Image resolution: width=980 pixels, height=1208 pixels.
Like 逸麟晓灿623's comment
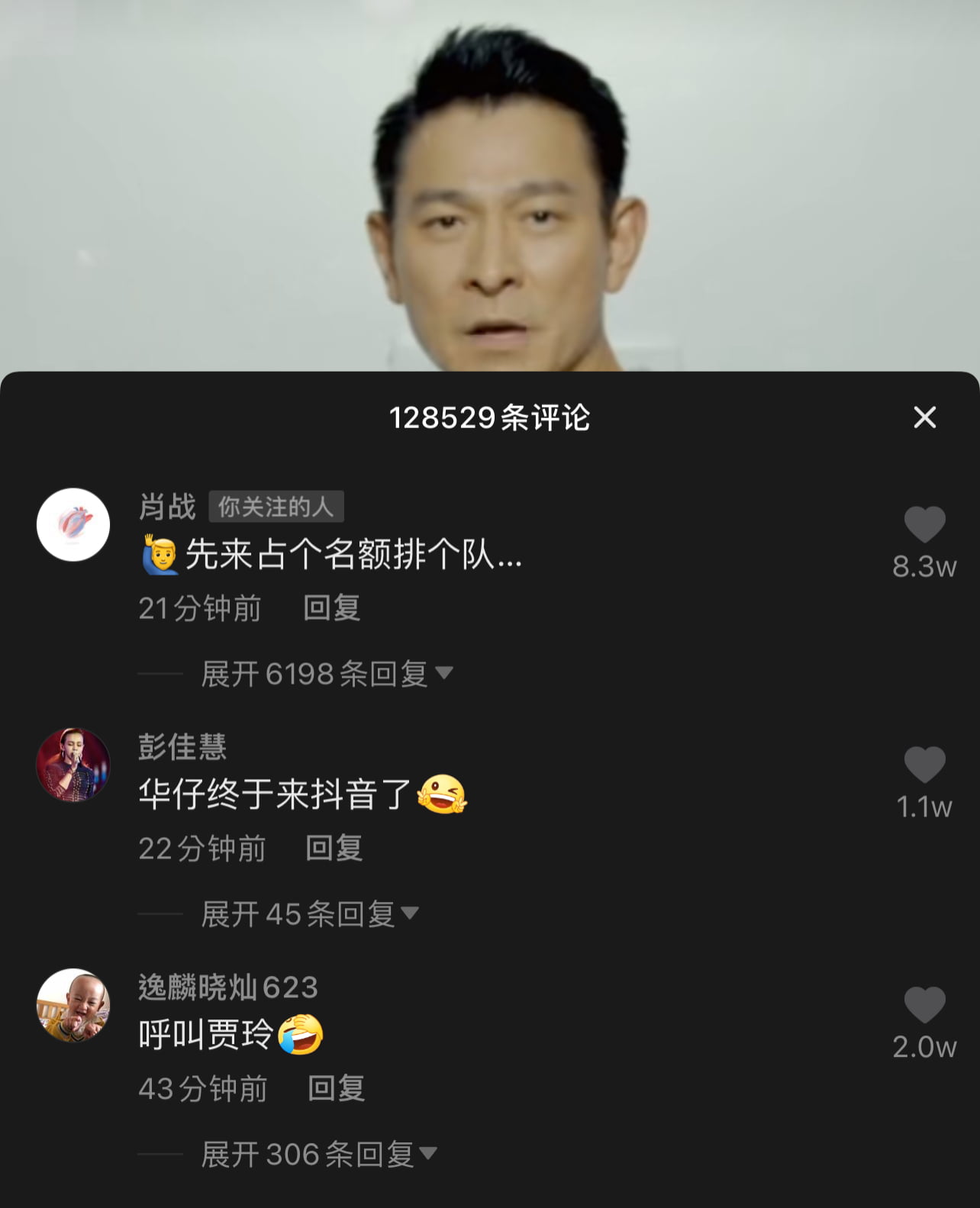coord(924,1005)
